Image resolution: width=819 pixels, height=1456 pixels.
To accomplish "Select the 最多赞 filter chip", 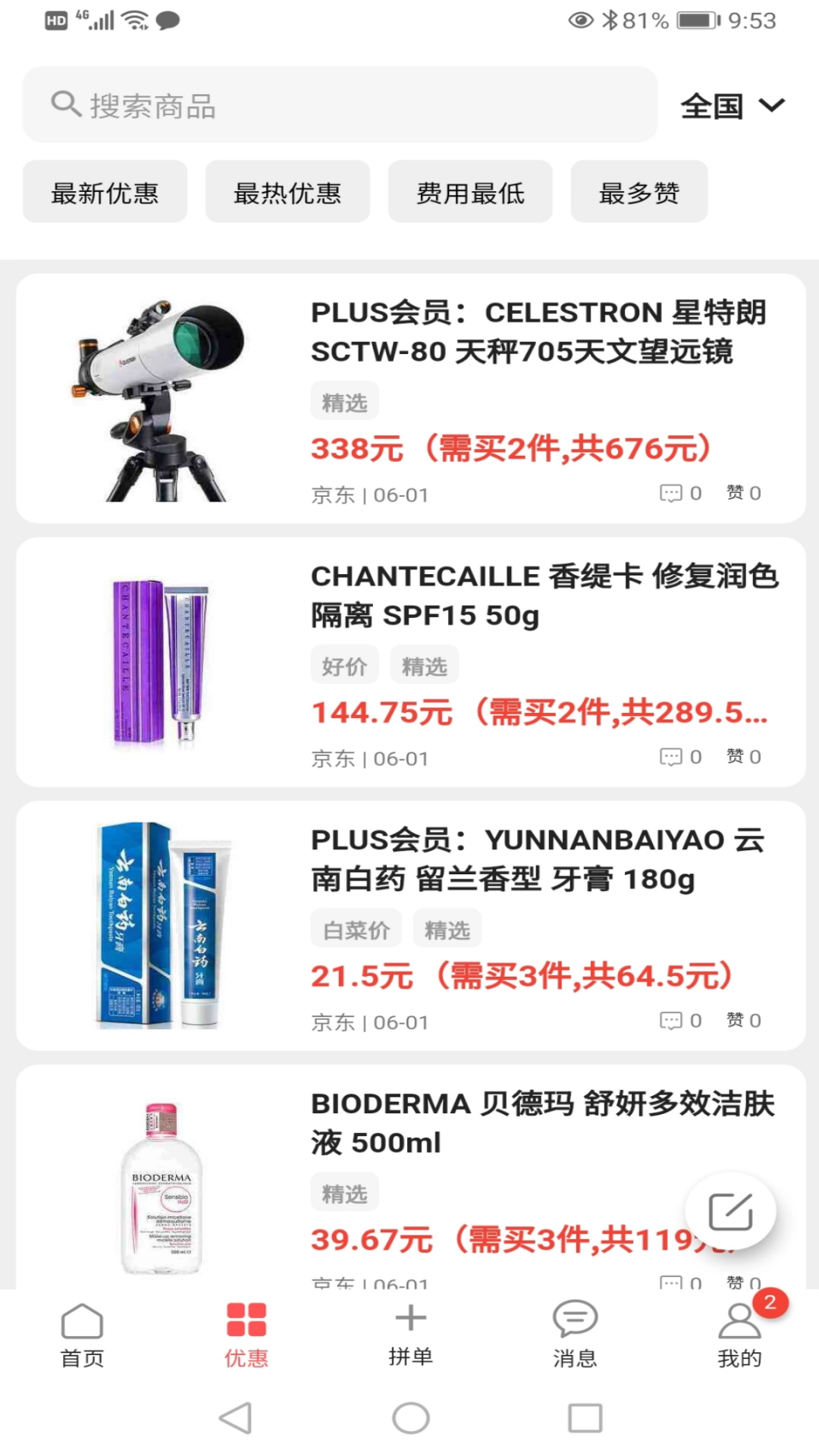I will (x=639, y=192).
